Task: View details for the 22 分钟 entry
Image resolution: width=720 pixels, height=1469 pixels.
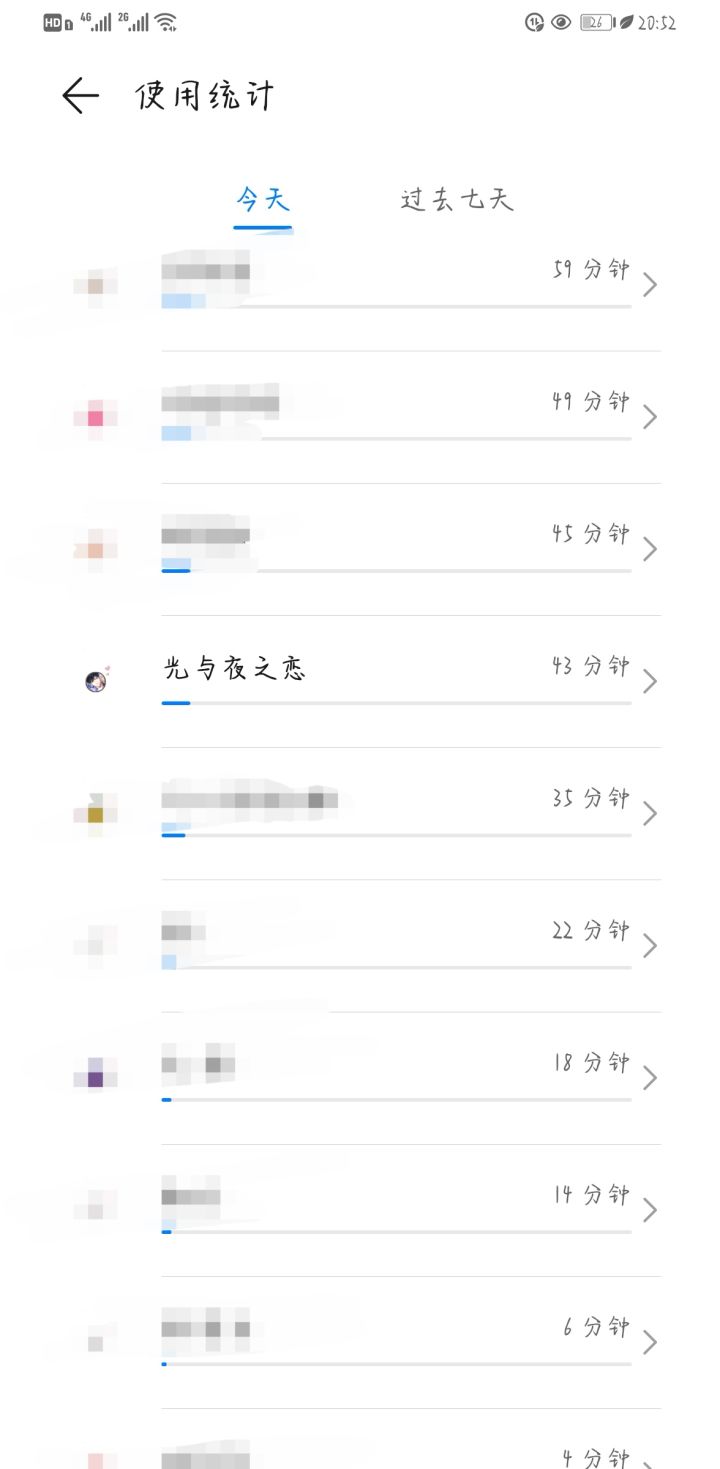Action: point(360,946)
